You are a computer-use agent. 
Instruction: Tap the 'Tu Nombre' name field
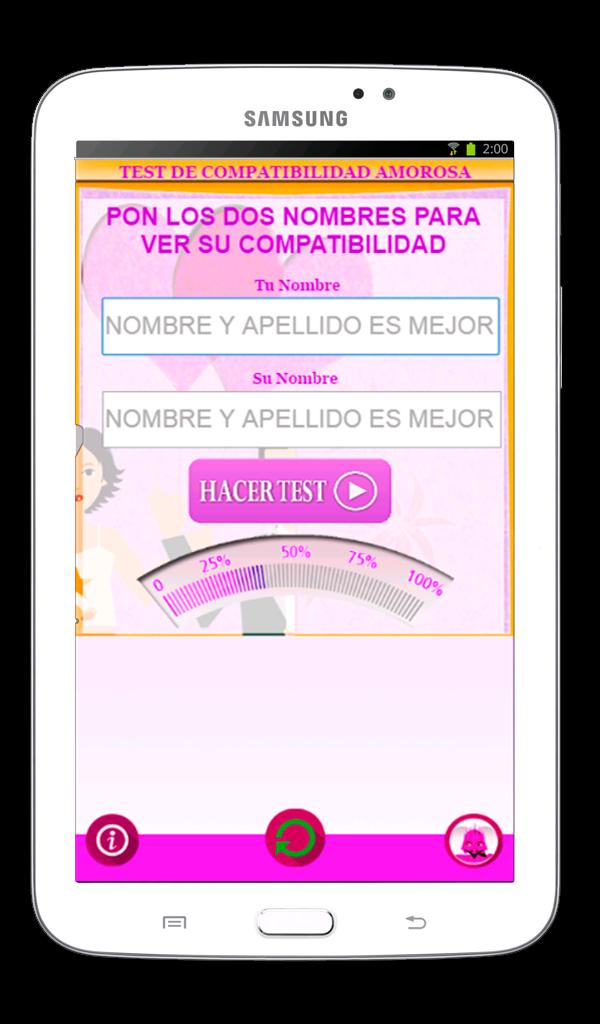pos(300,326)
